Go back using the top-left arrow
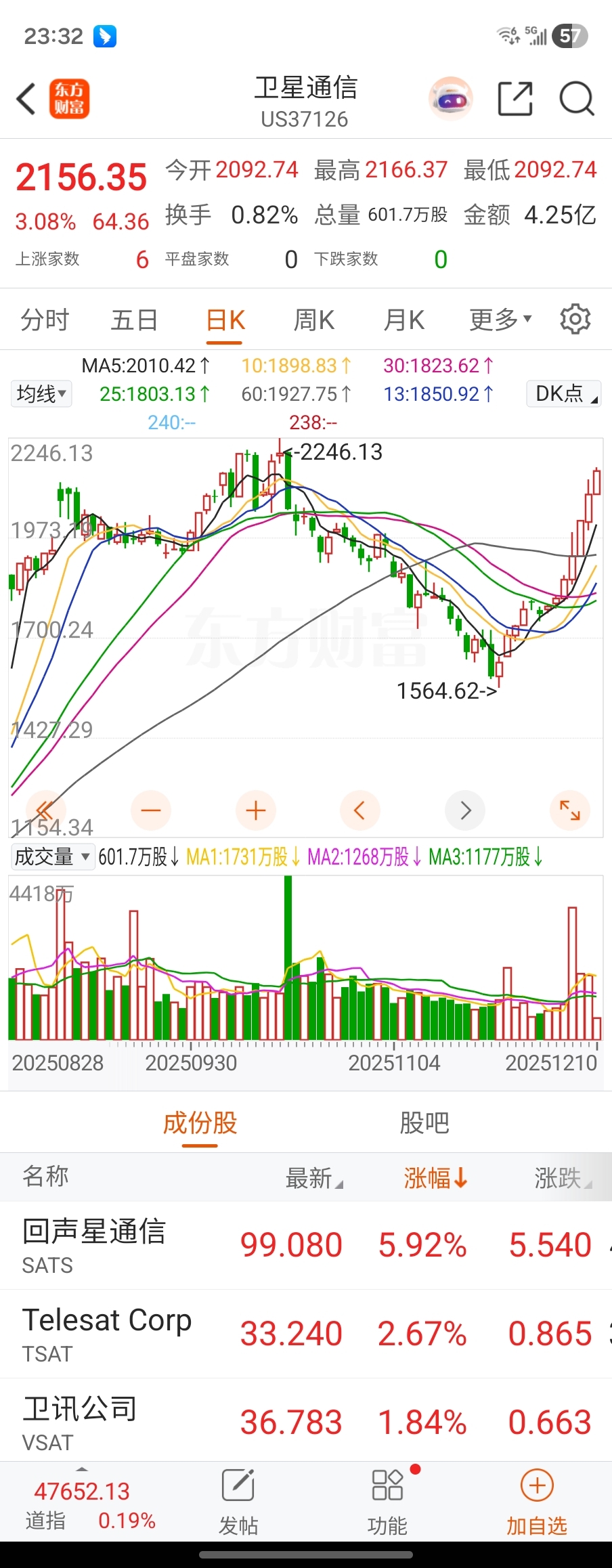Image resolution: width=612 pixels, height=1568 pixels. click(26, 99)
